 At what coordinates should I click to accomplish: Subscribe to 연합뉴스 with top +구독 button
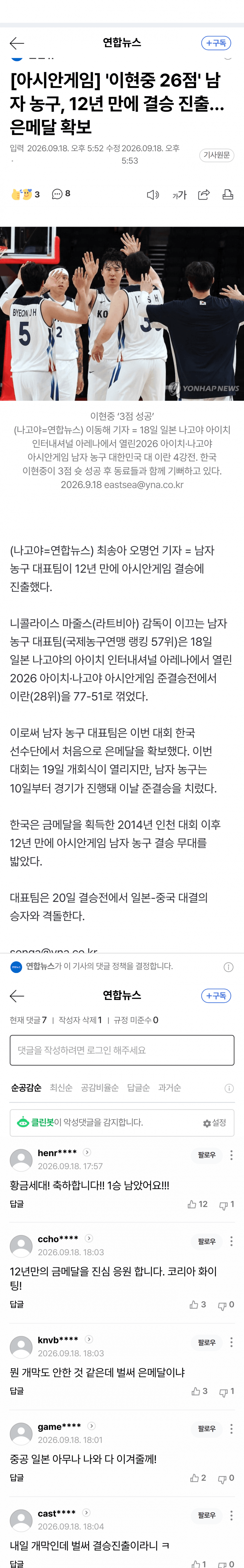(x=216, y=43)
